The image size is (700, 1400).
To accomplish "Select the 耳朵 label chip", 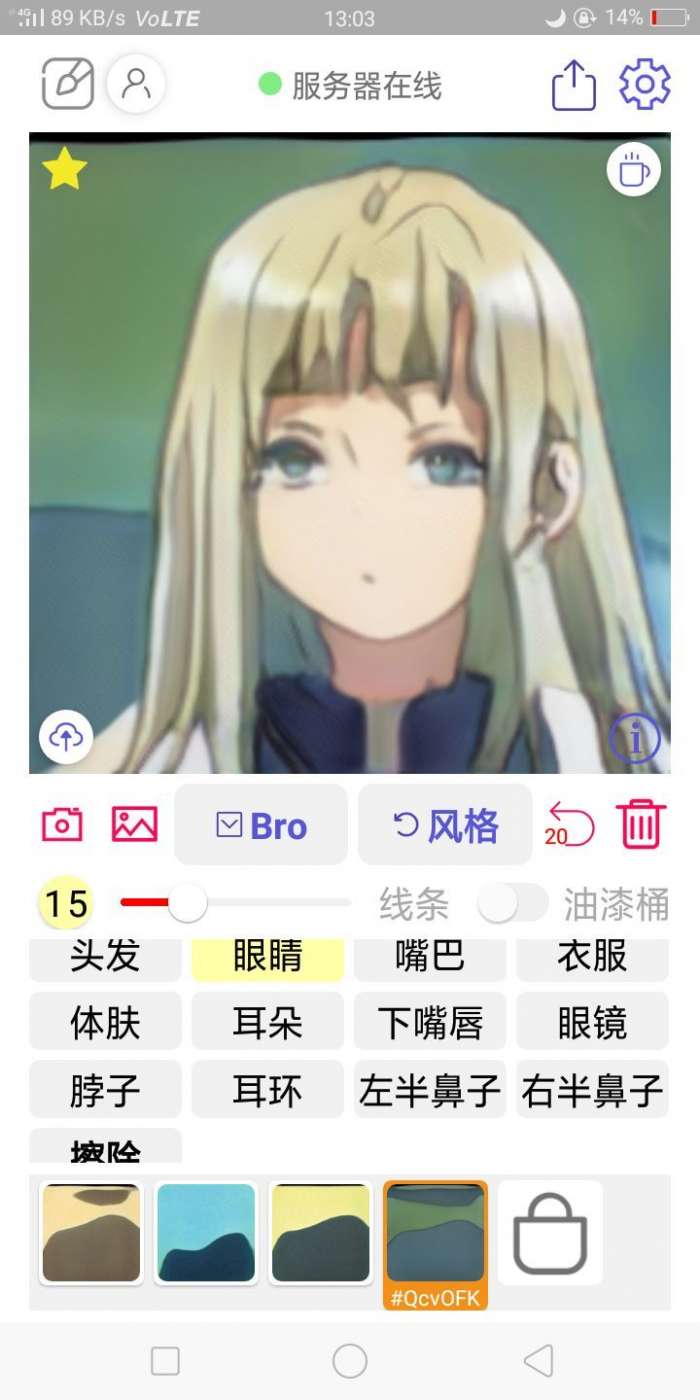I will click(267, 1022).
